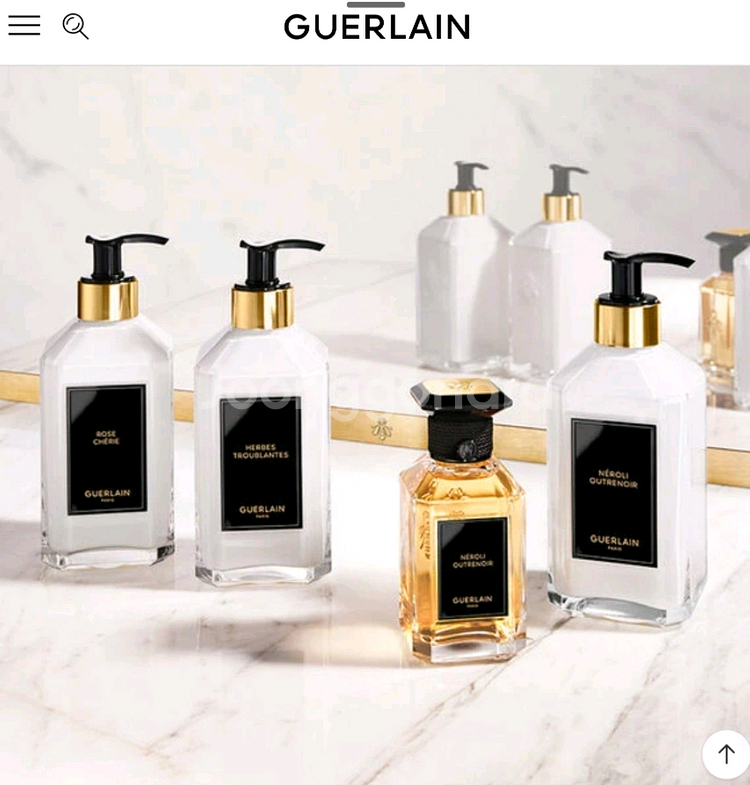The width and height of the screenshot is (750, 785).
Task: Open the search icon
Action: [x=75, y=26]
